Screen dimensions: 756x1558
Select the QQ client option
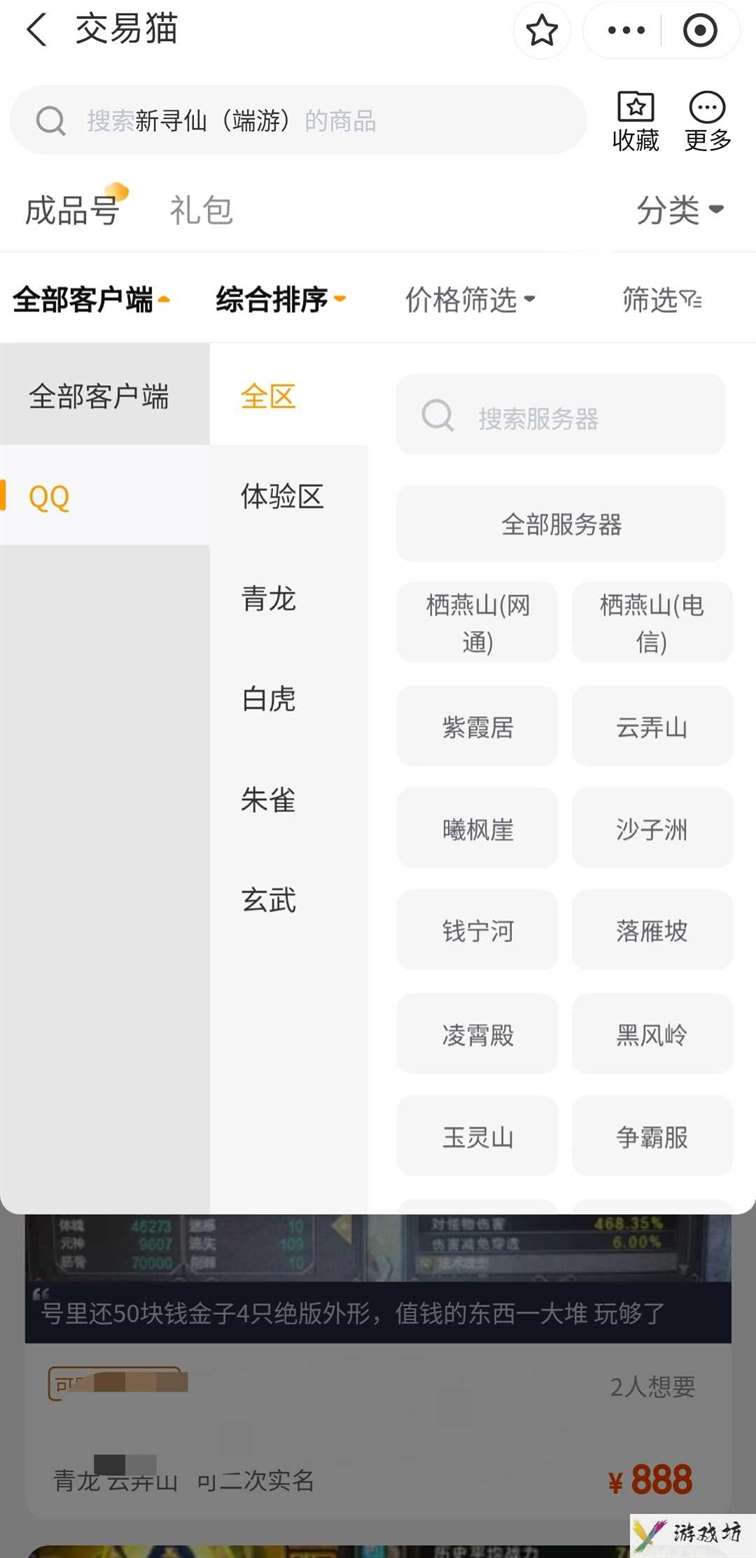(x=105, y=496)
